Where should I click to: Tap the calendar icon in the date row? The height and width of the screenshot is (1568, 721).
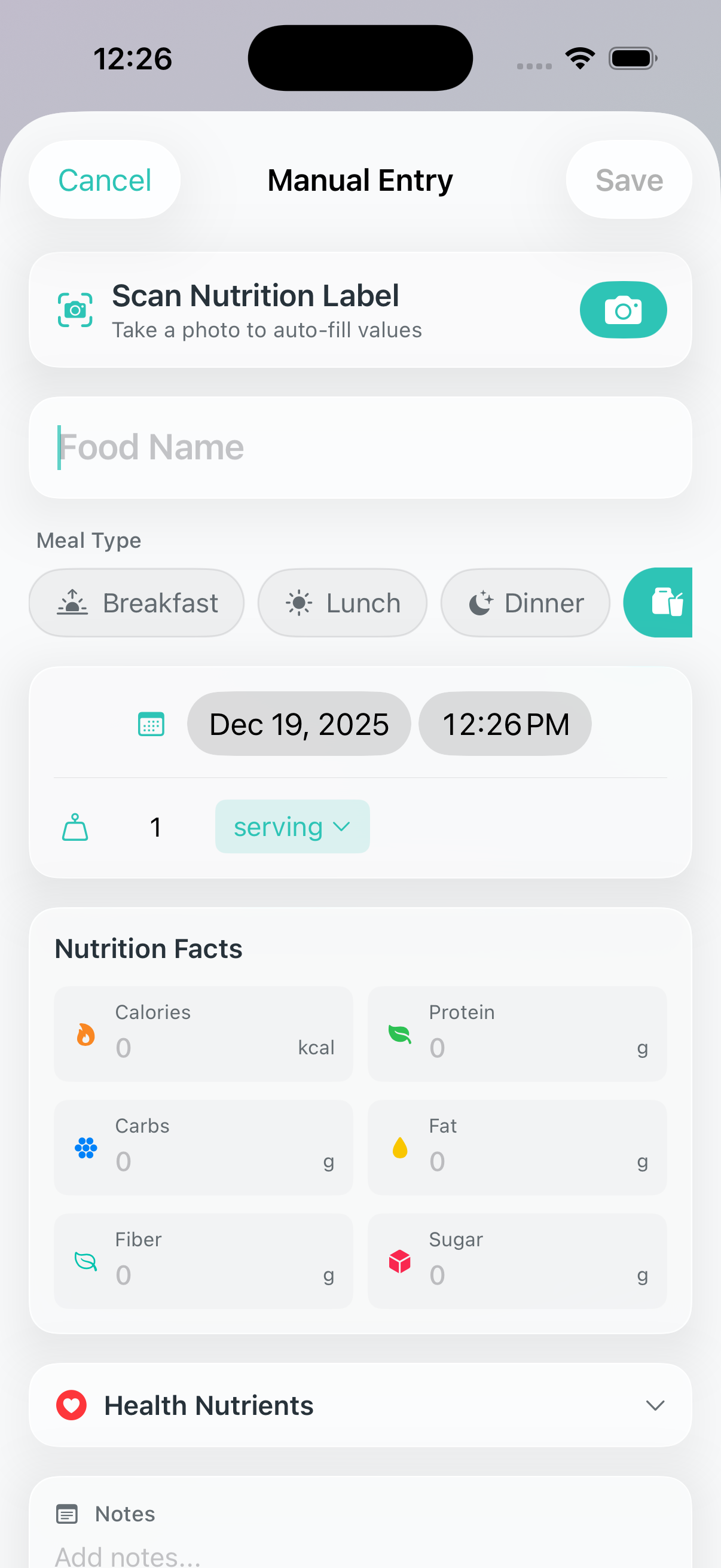[151, 724]
